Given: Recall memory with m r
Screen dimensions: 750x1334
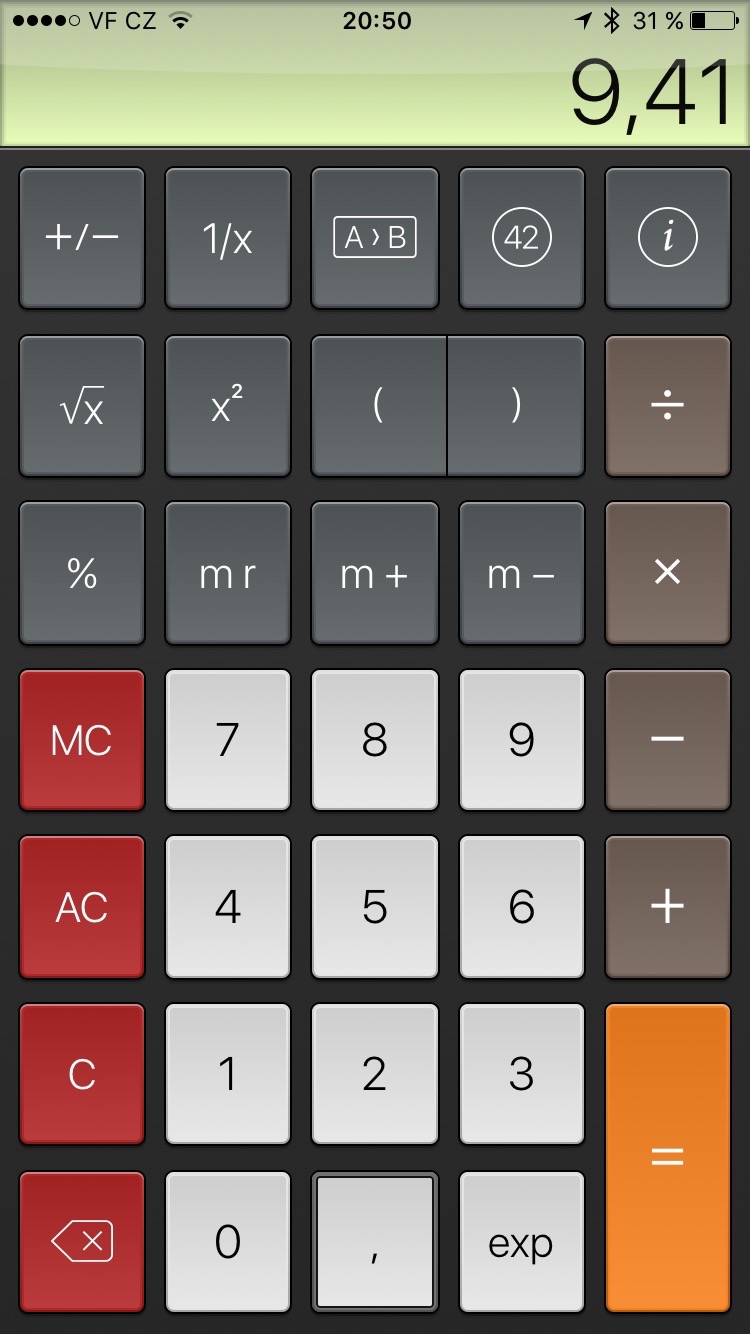Looking at the screenshot, I should [228, 574].
